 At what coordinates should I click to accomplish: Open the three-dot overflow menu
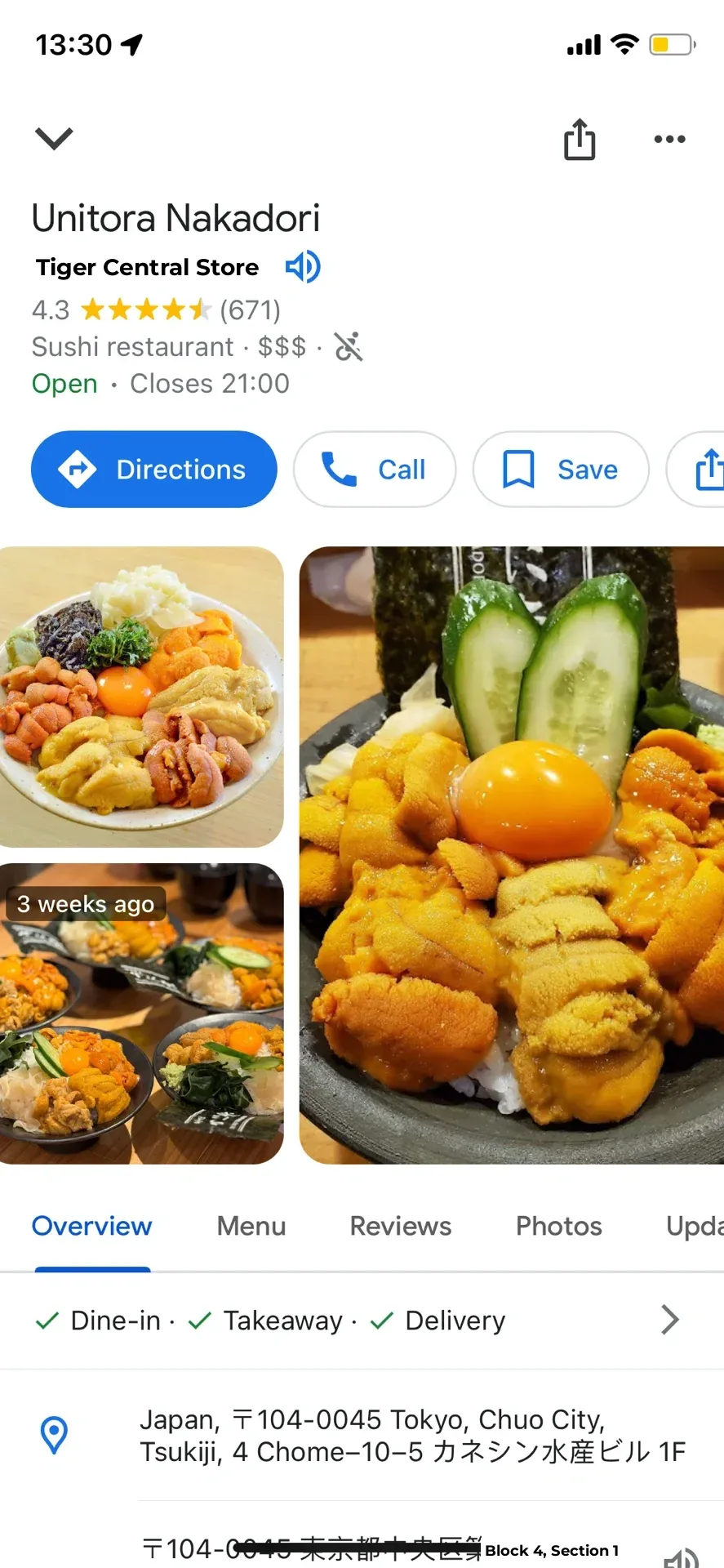tap(669, 139)
